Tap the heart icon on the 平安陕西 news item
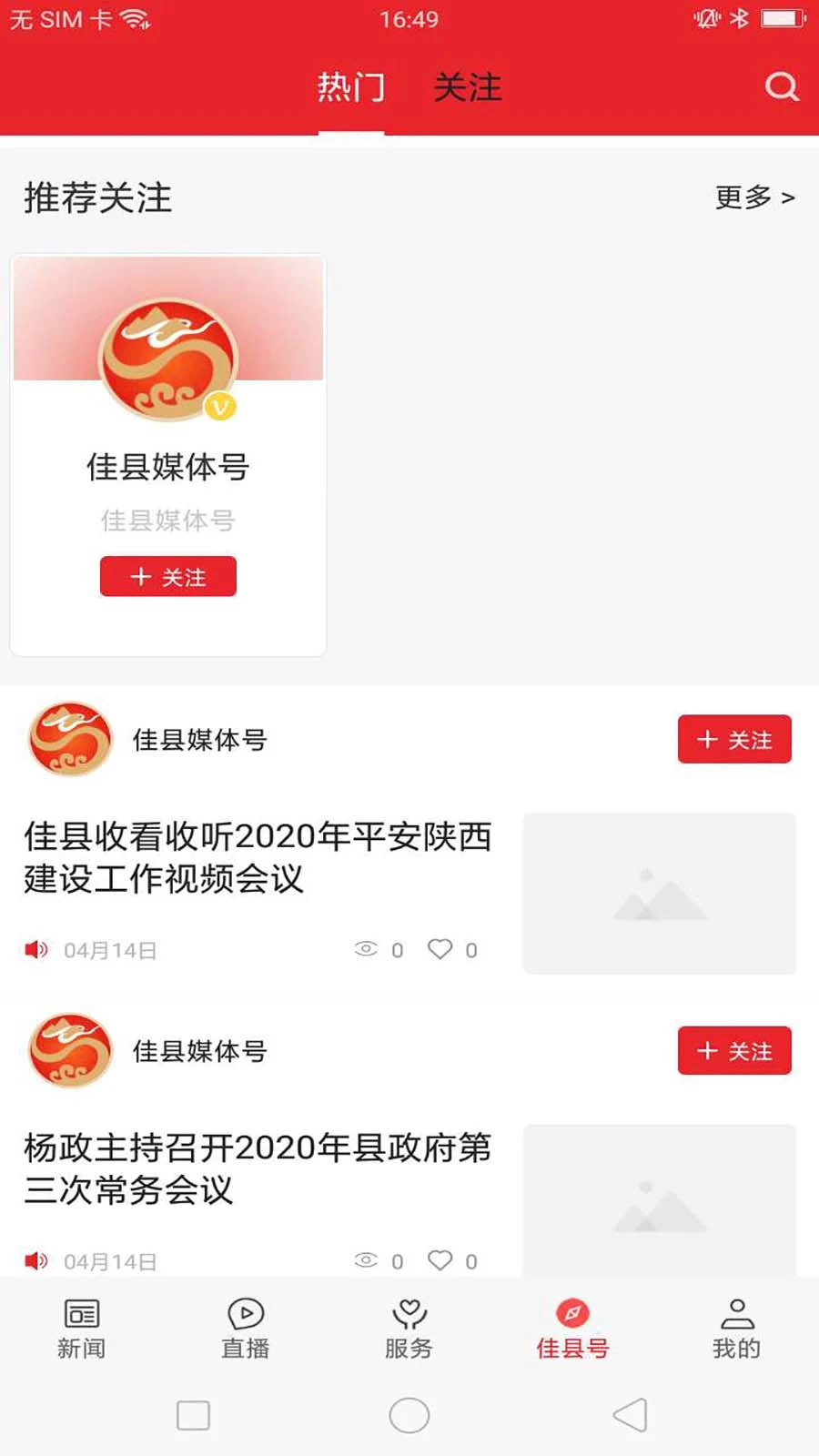 [x=440, y=949]
